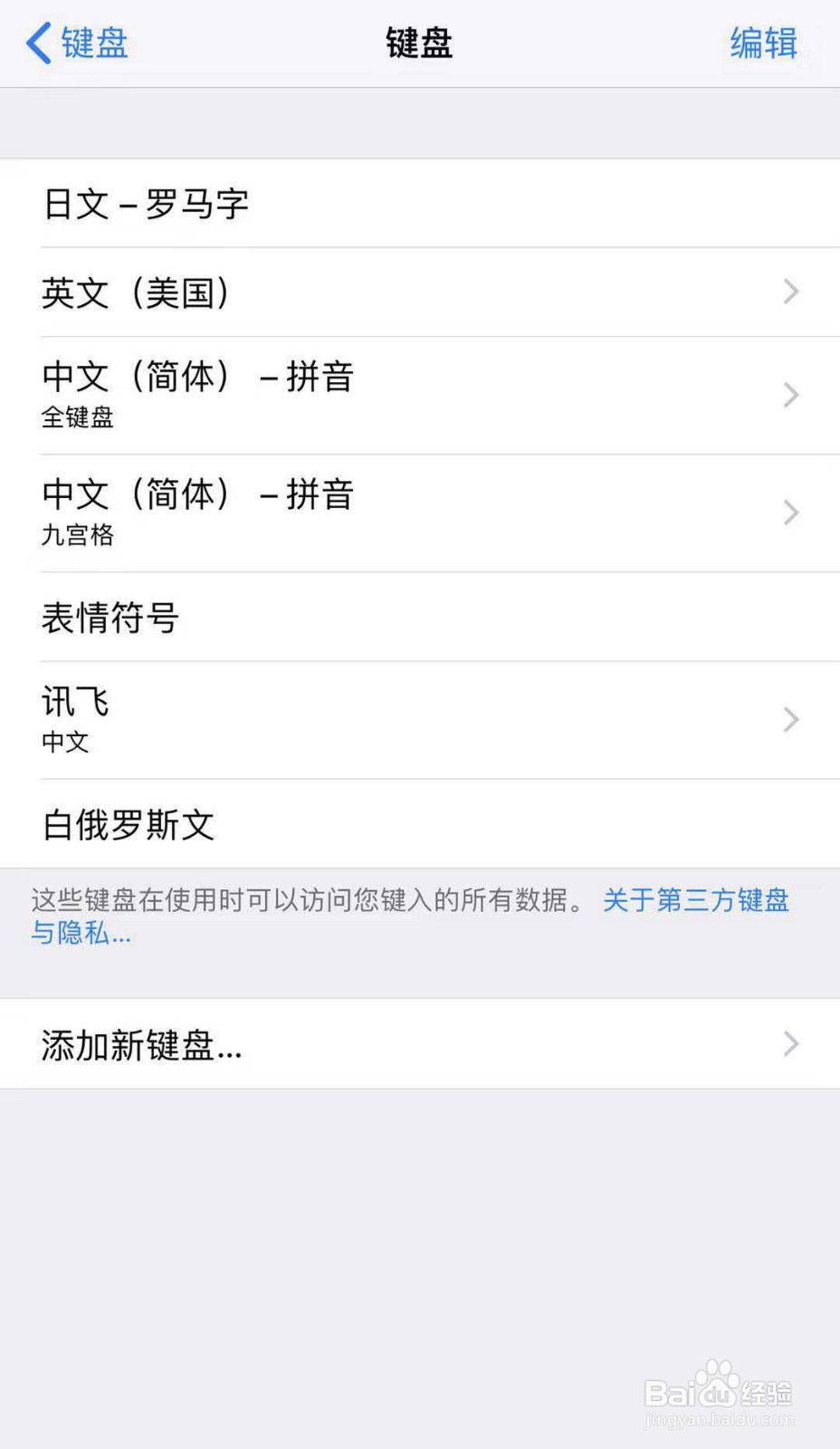Expand the 中文（简体）– 拼音 全键盘 chevron
This screenshot has height=1449, width=840.
pos(791,396)
